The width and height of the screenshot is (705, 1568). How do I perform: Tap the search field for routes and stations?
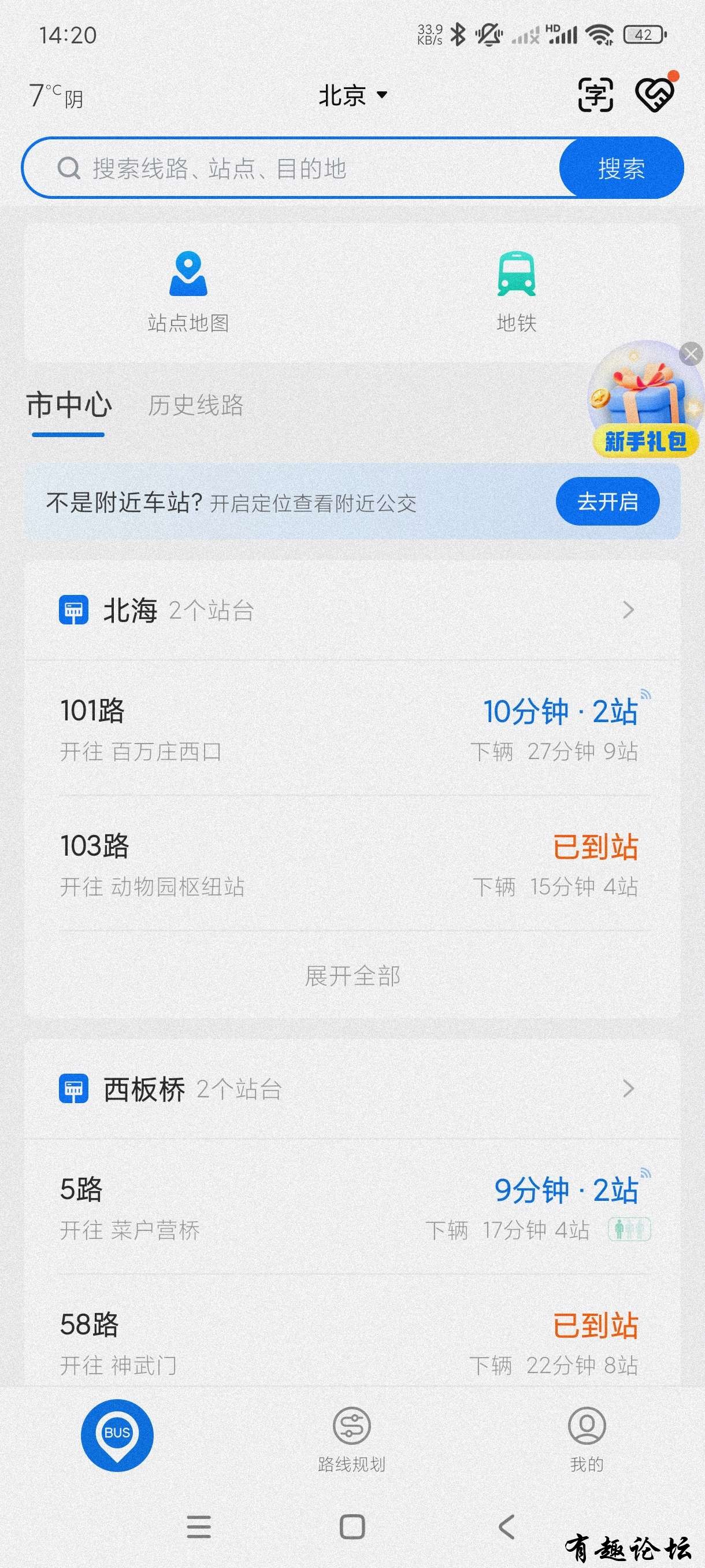click(x=292, y=169)
